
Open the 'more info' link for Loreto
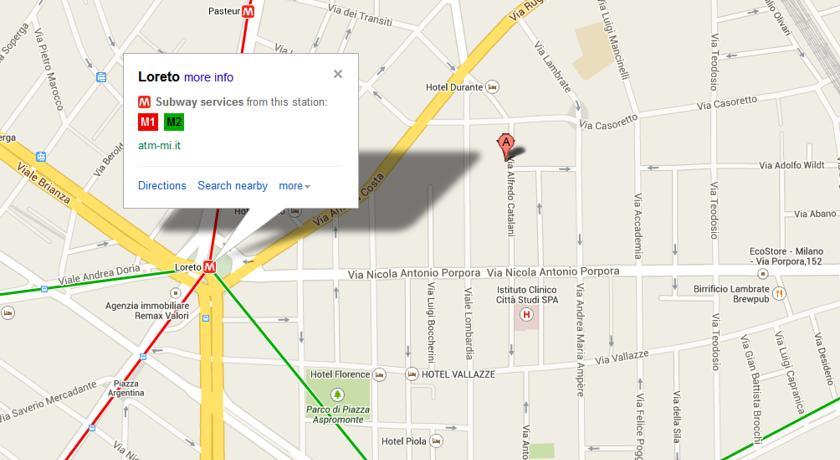tap(208, 77)
